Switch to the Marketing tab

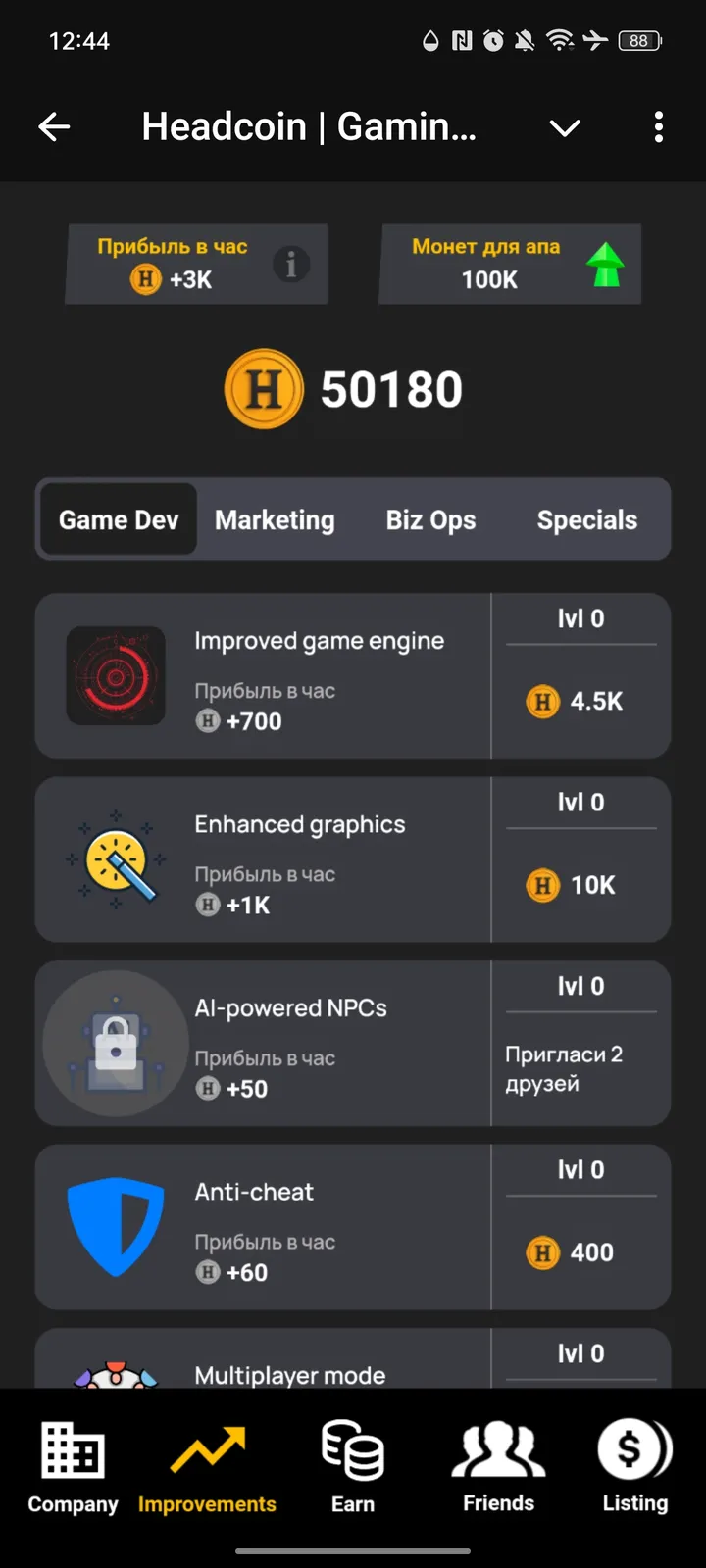(275, 519)
